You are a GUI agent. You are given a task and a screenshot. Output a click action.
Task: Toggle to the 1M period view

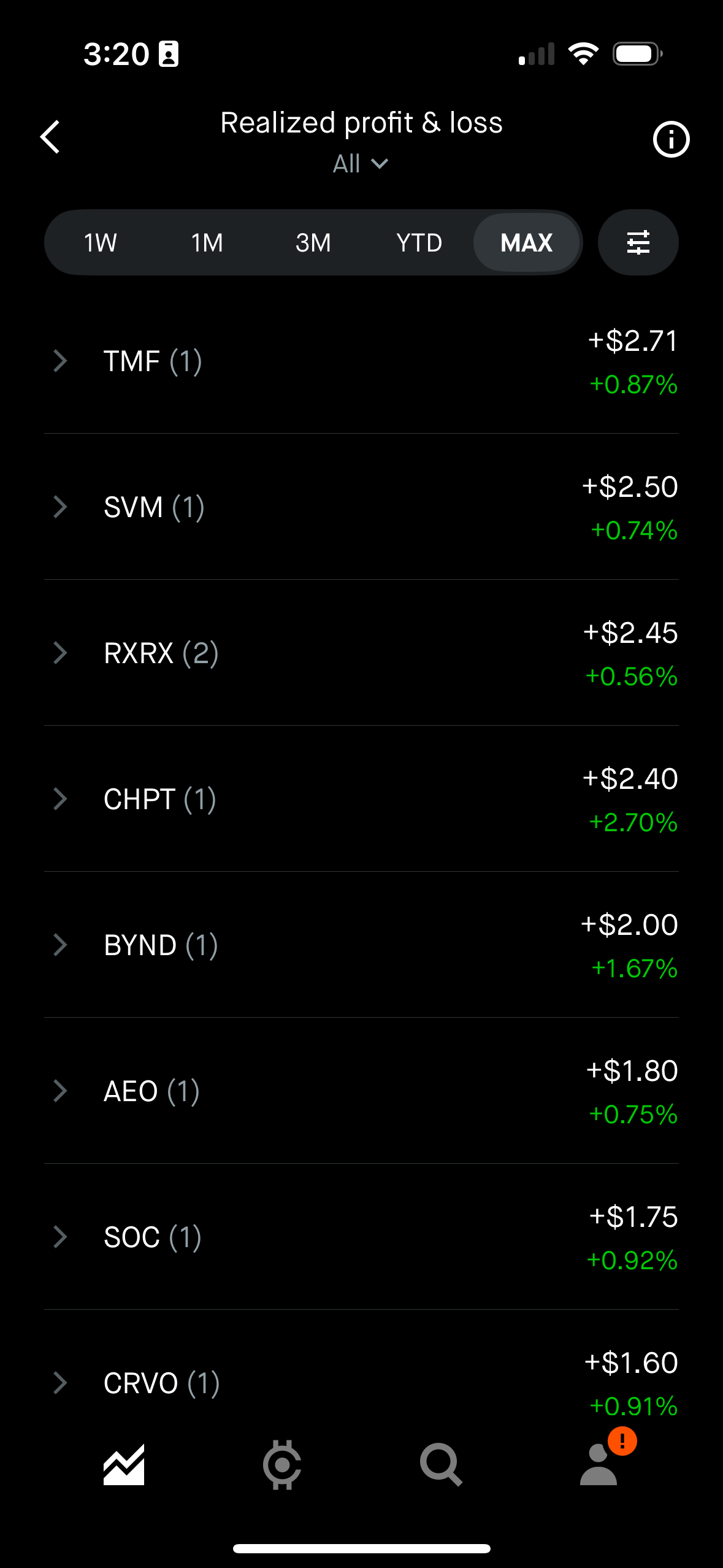(x=206, y=242)
